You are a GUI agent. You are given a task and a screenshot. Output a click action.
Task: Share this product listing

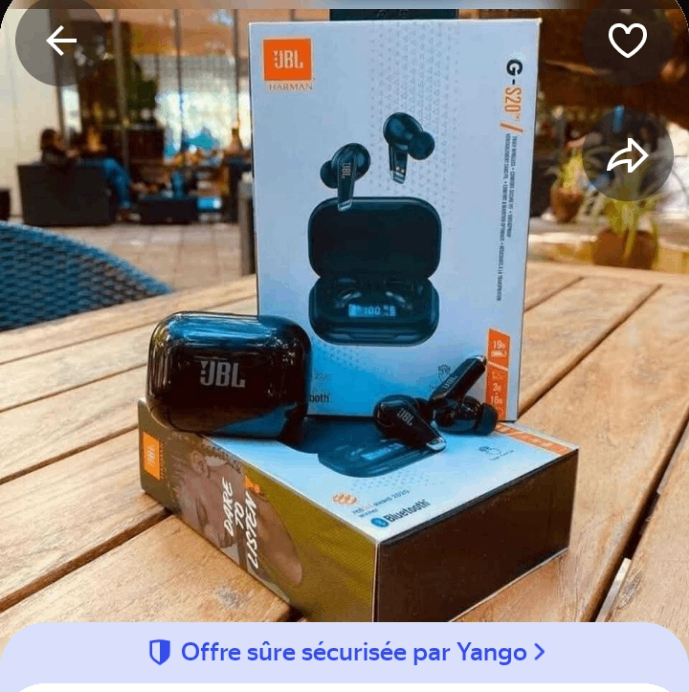tap(627, 156)
